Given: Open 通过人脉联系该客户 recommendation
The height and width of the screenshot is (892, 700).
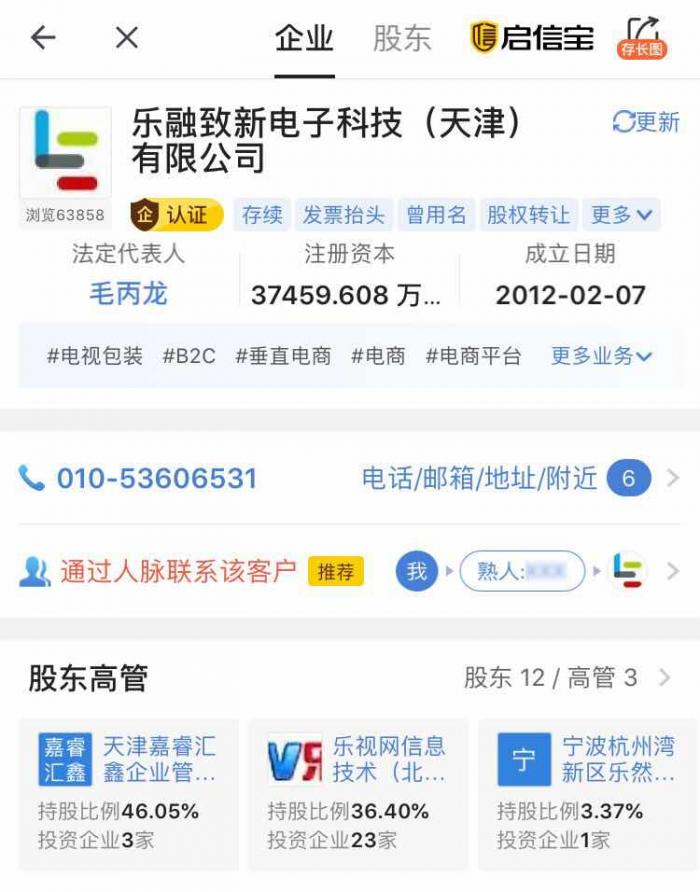Looking at the screenshot, I should (178, 572).
